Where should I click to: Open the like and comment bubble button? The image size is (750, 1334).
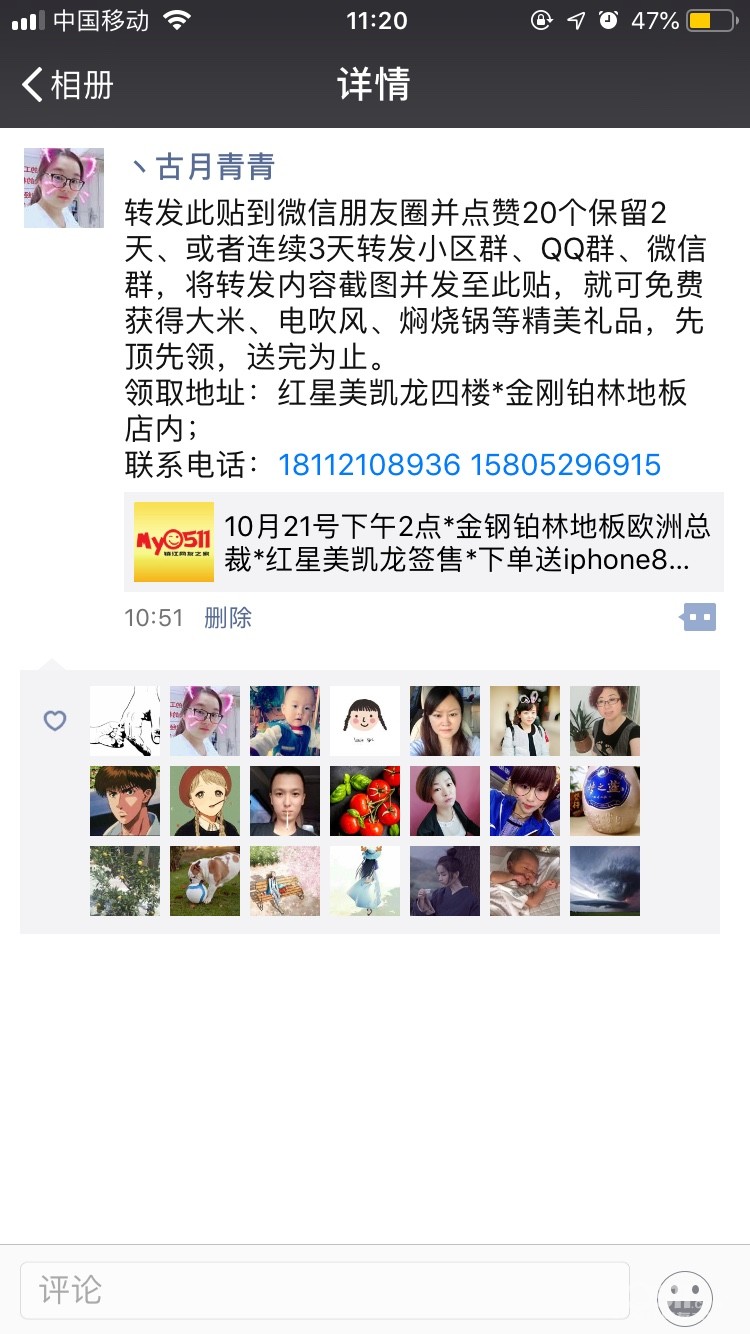pyautogui.click(x=699, y=617)
